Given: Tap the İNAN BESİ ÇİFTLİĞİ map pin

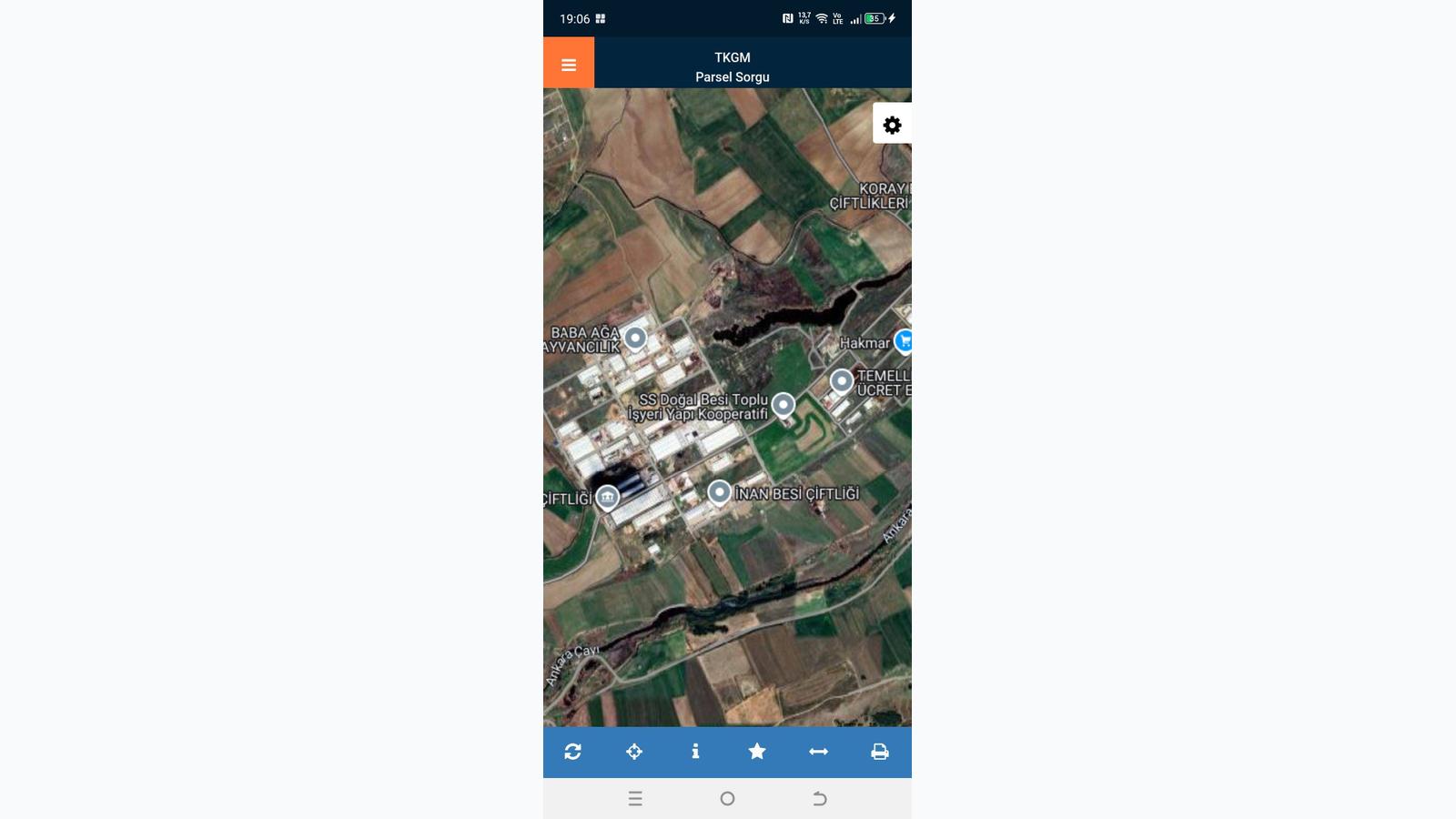Looking at the screenshot, I should 719,492.
